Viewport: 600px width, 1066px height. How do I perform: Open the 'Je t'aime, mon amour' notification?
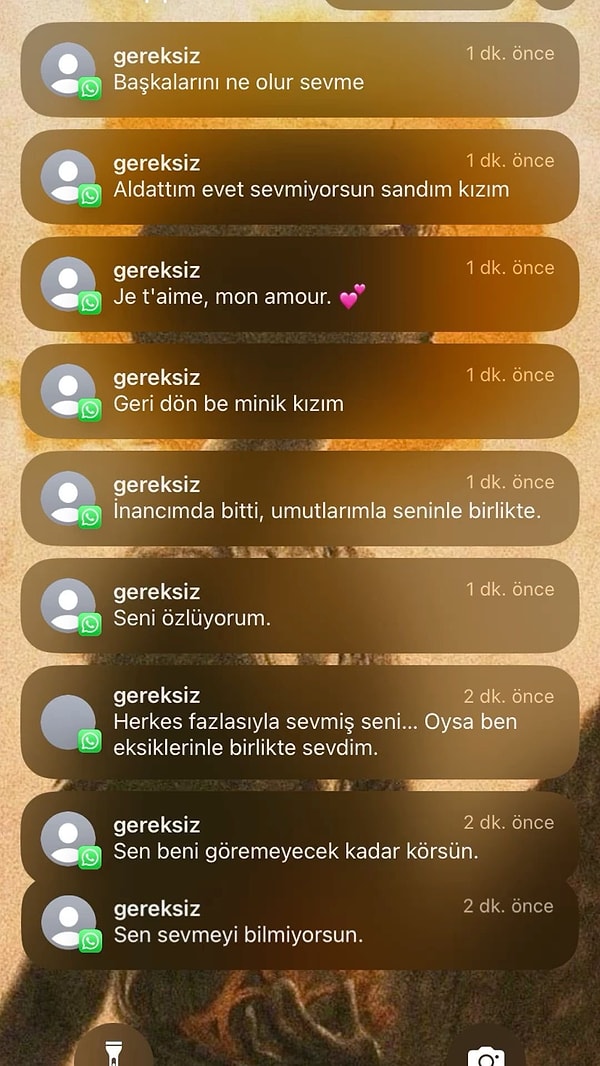point(300,283)
